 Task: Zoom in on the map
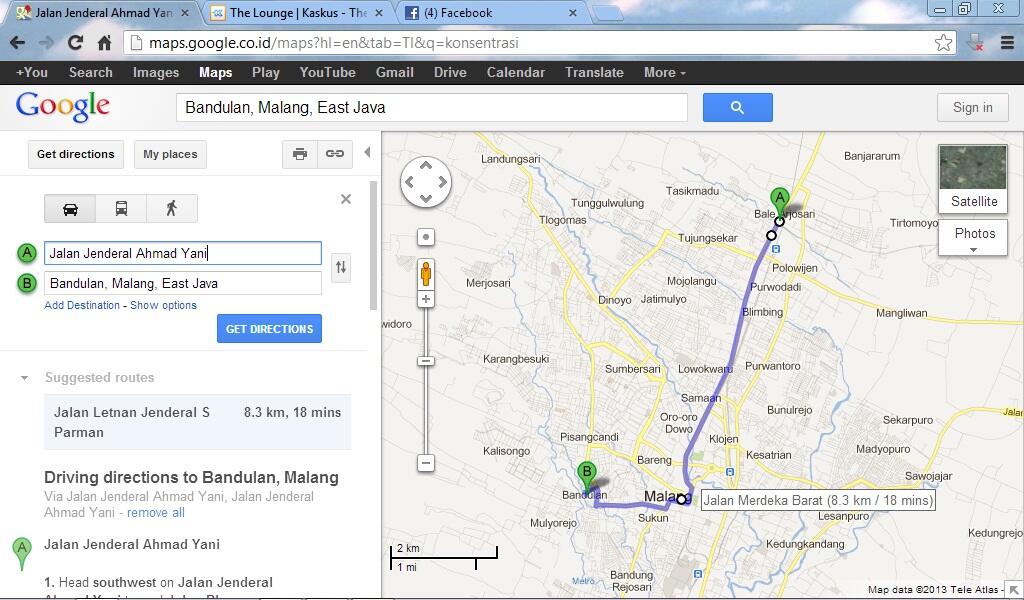point(426,299)
